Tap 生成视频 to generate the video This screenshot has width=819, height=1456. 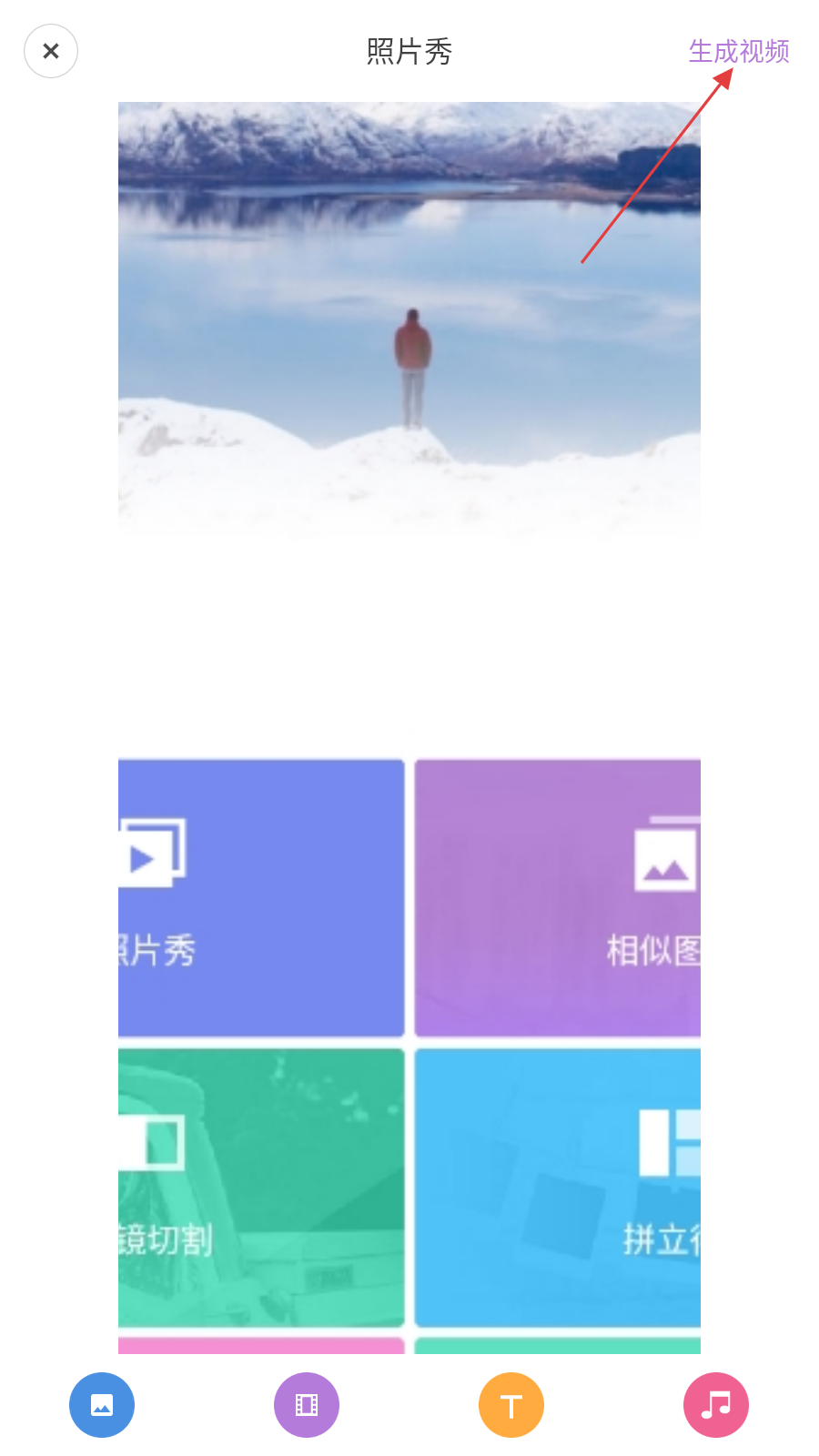[738, 52]
